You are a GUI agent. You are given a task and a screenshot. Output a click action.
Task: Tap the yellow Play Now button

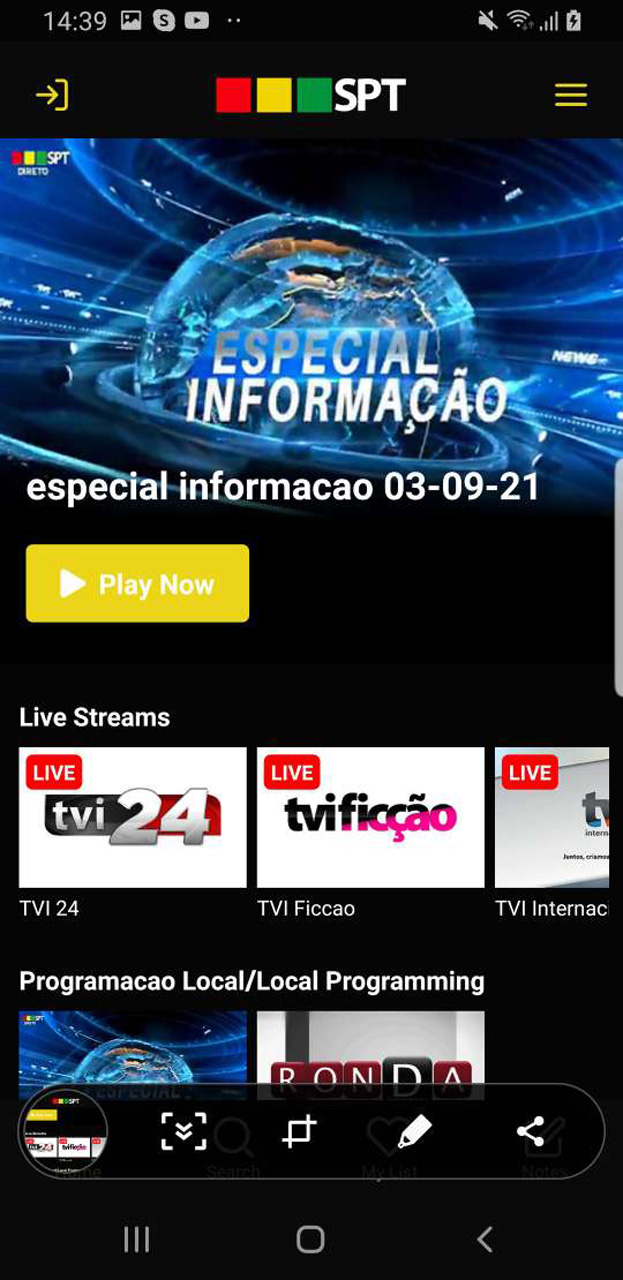point(137,583)
